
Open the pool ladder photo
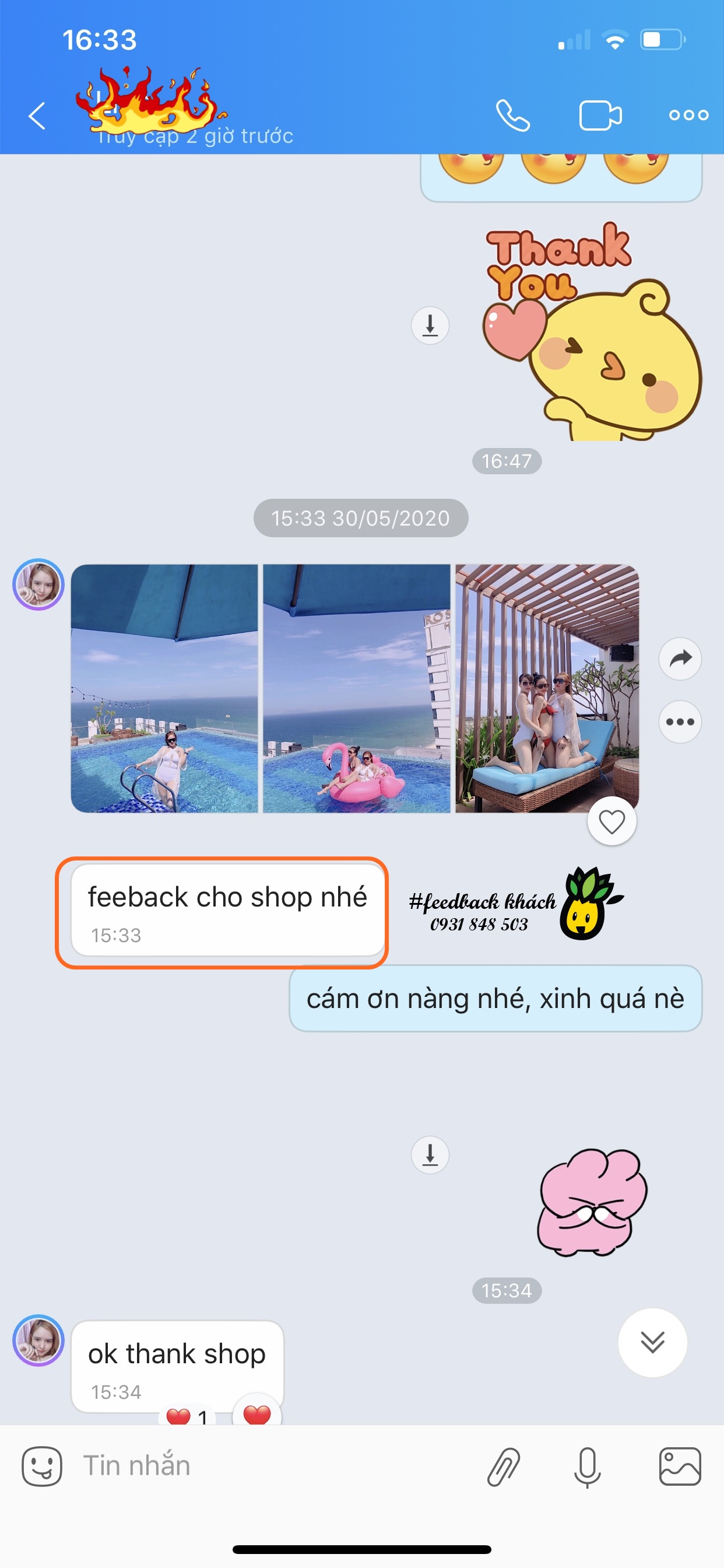point(164,688)
